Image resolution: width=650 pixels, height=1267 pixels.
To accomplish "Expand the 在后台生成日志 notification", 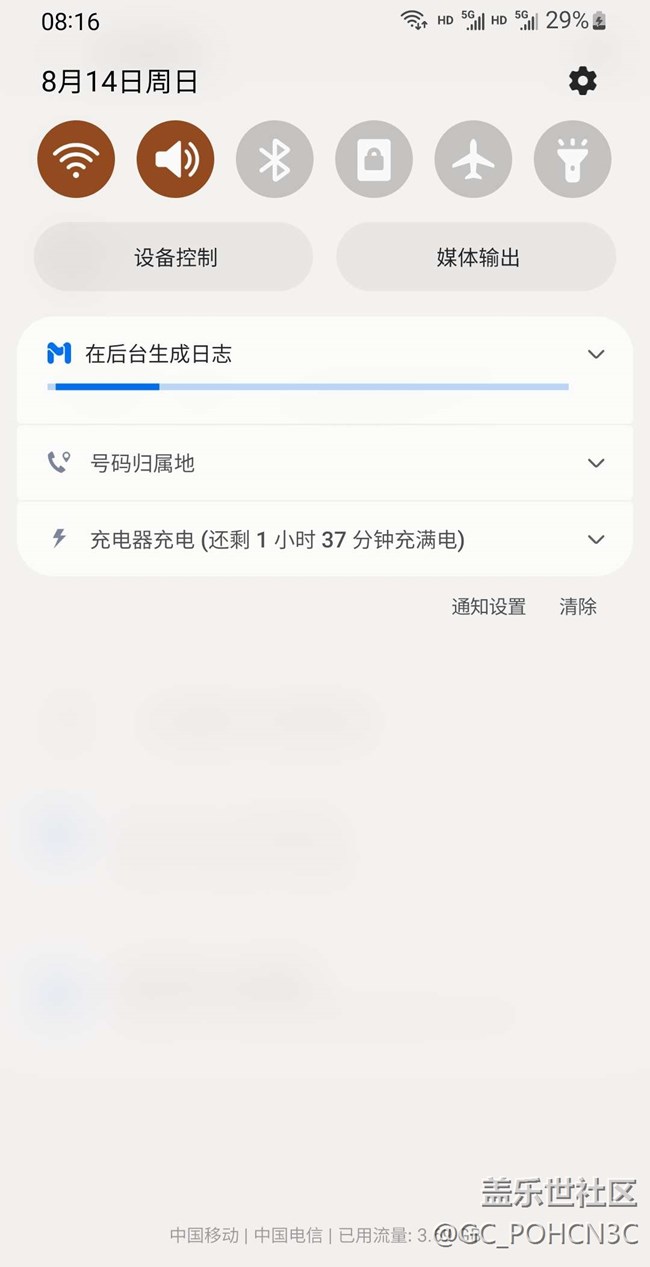I will click(x=596, y=354).
